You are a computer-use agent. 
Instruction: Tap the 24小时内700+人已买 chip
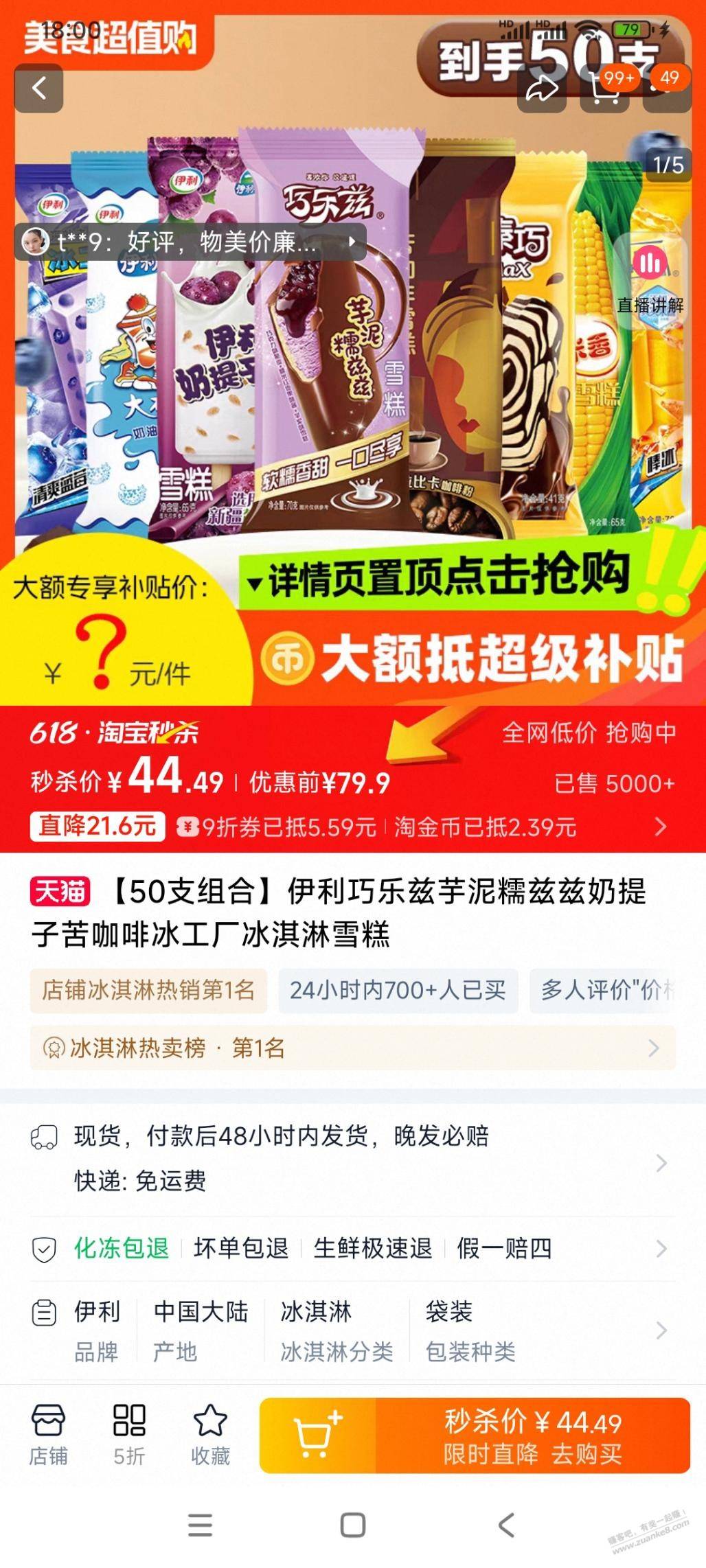pyautogui.click(x=398, y=991)
